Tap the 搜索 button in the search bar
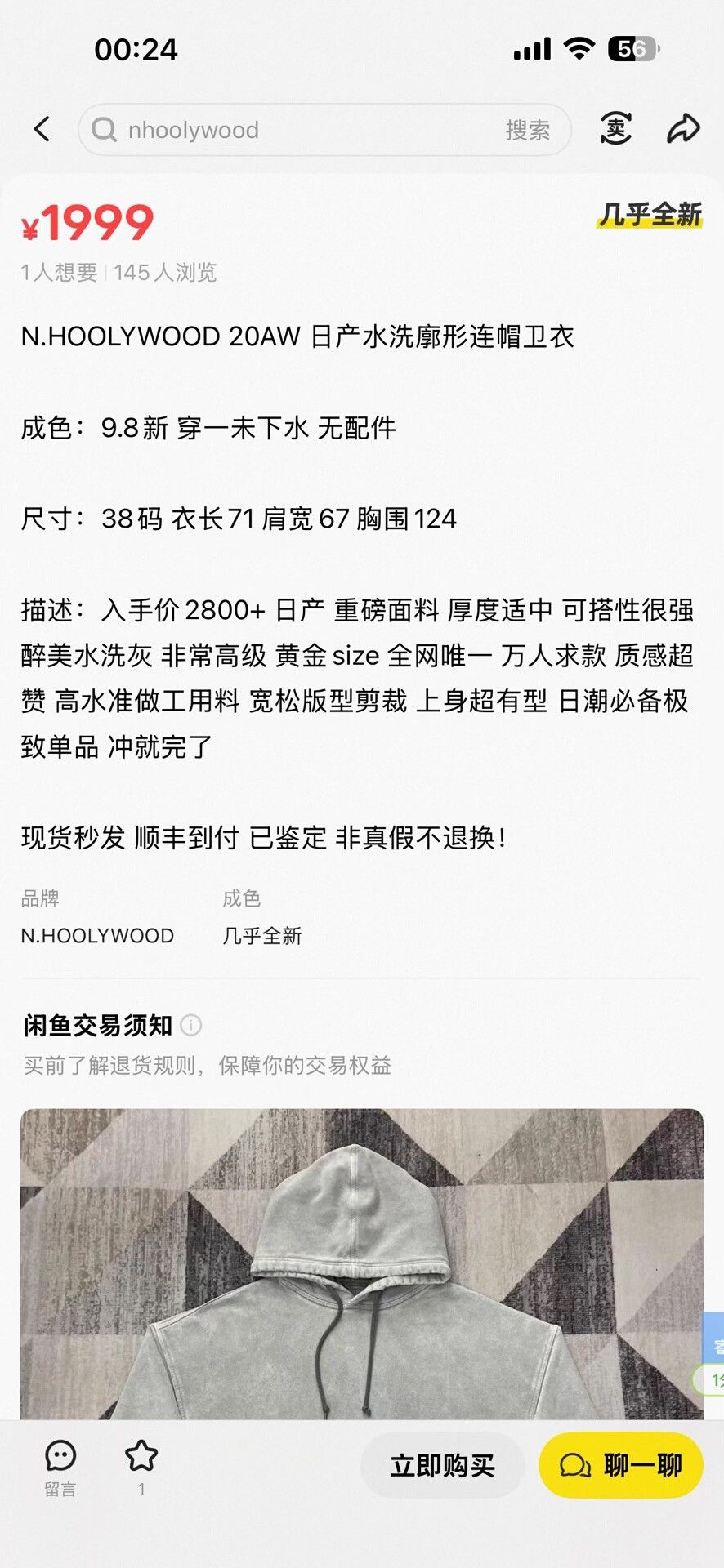The width and height of the screenshot is (724, 1568). pos(527,130)
